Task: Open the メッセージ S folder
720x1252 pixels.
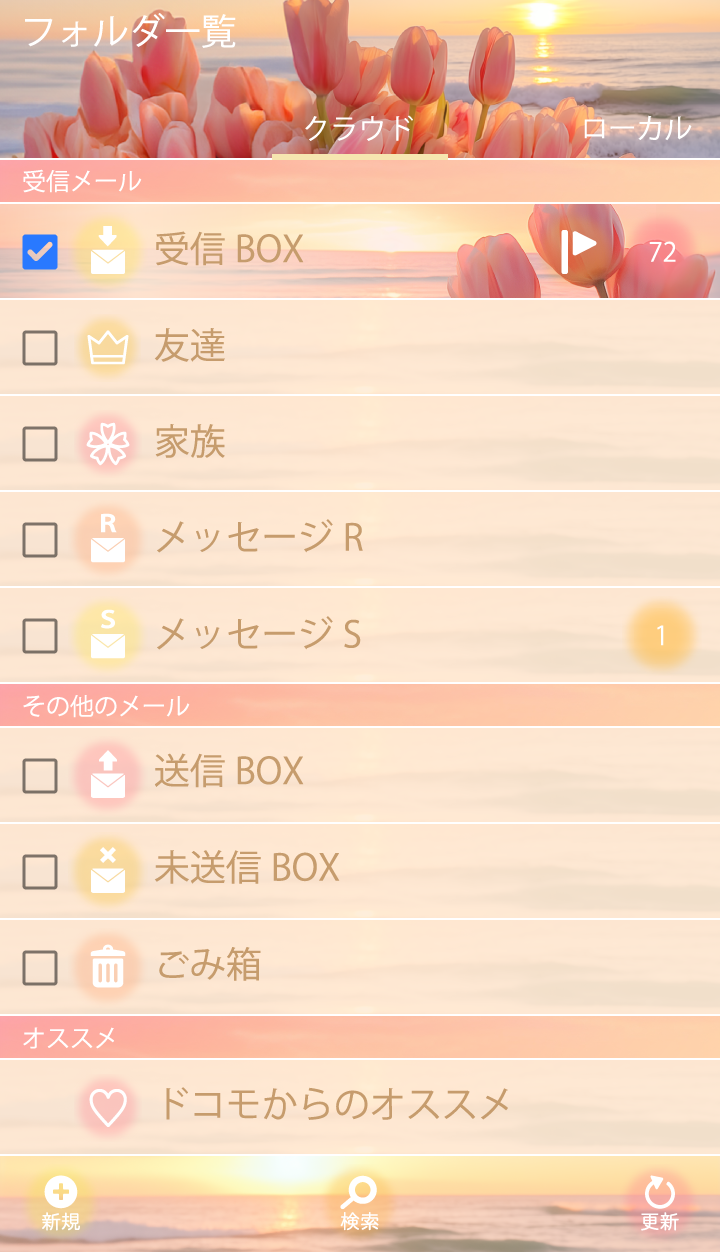Action: tap(258, 634)
